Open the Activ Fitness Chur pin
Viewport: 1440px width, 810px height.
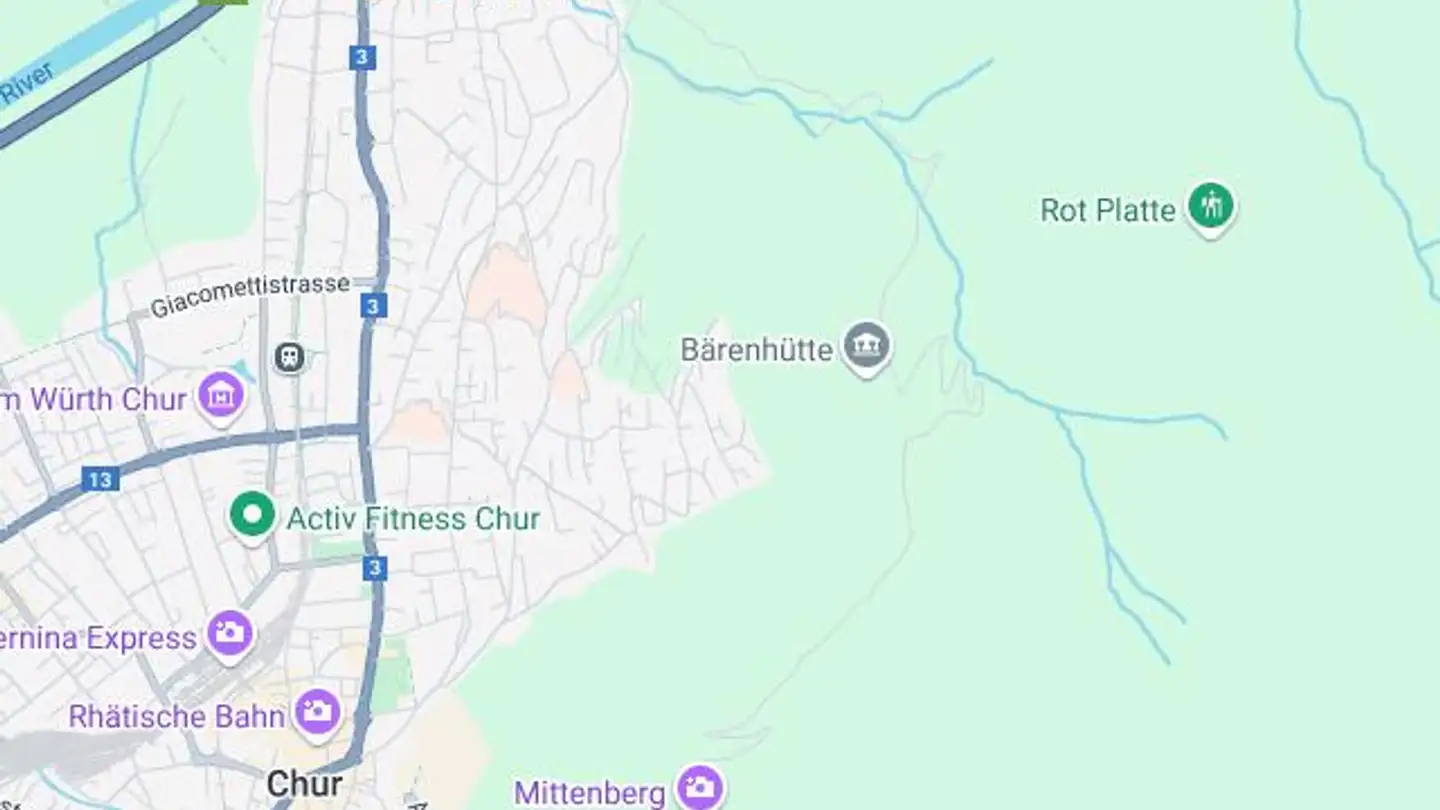pyautogui.click(x=253, y=516)
